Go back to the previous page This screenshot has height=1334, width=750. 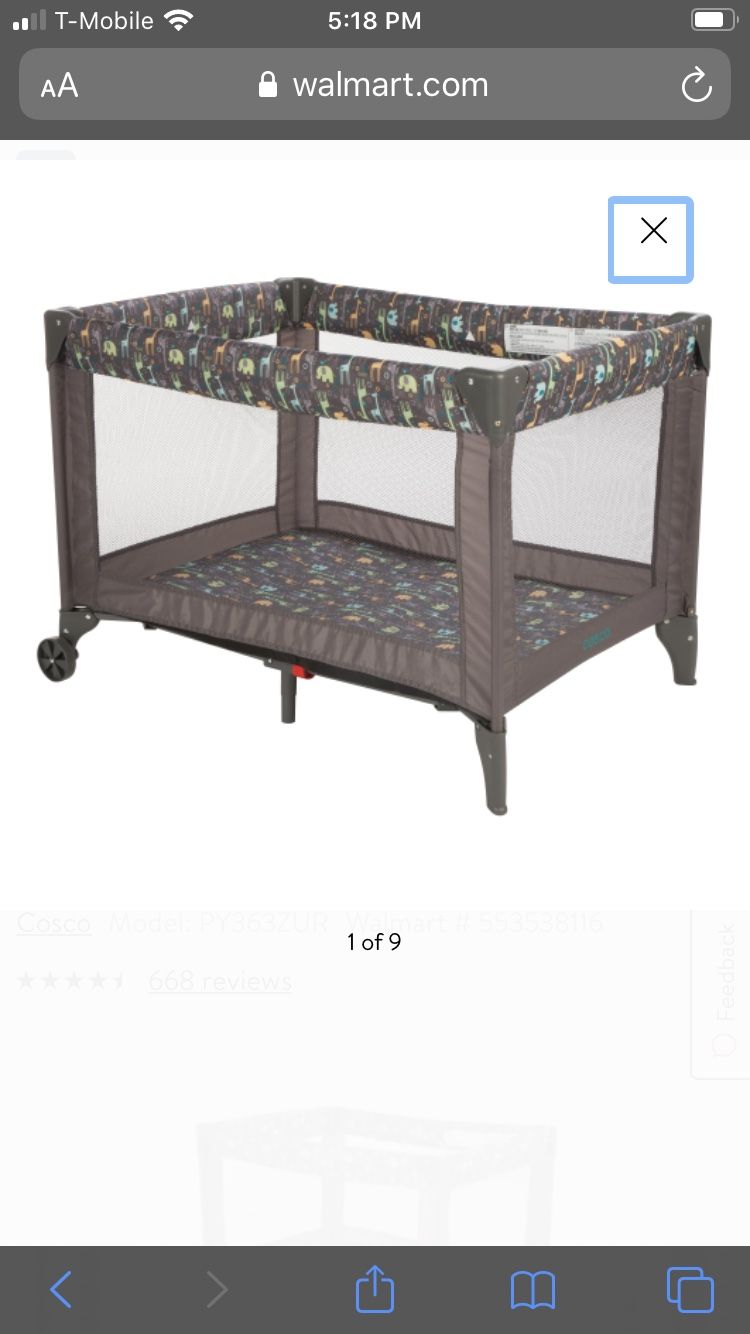pos(61,1290)
